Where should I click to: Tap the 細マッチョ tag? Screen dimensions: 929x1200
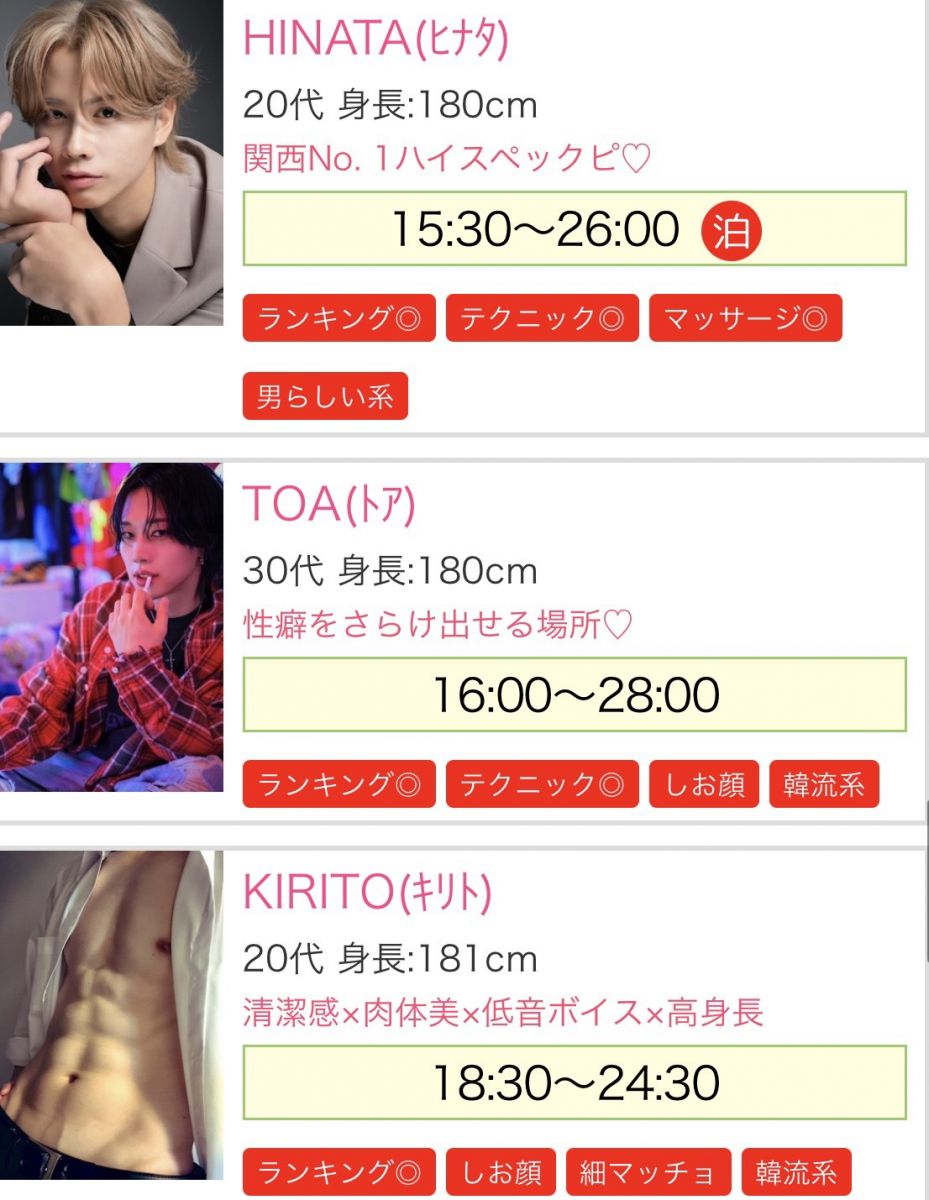click(x=649, y=1172)
